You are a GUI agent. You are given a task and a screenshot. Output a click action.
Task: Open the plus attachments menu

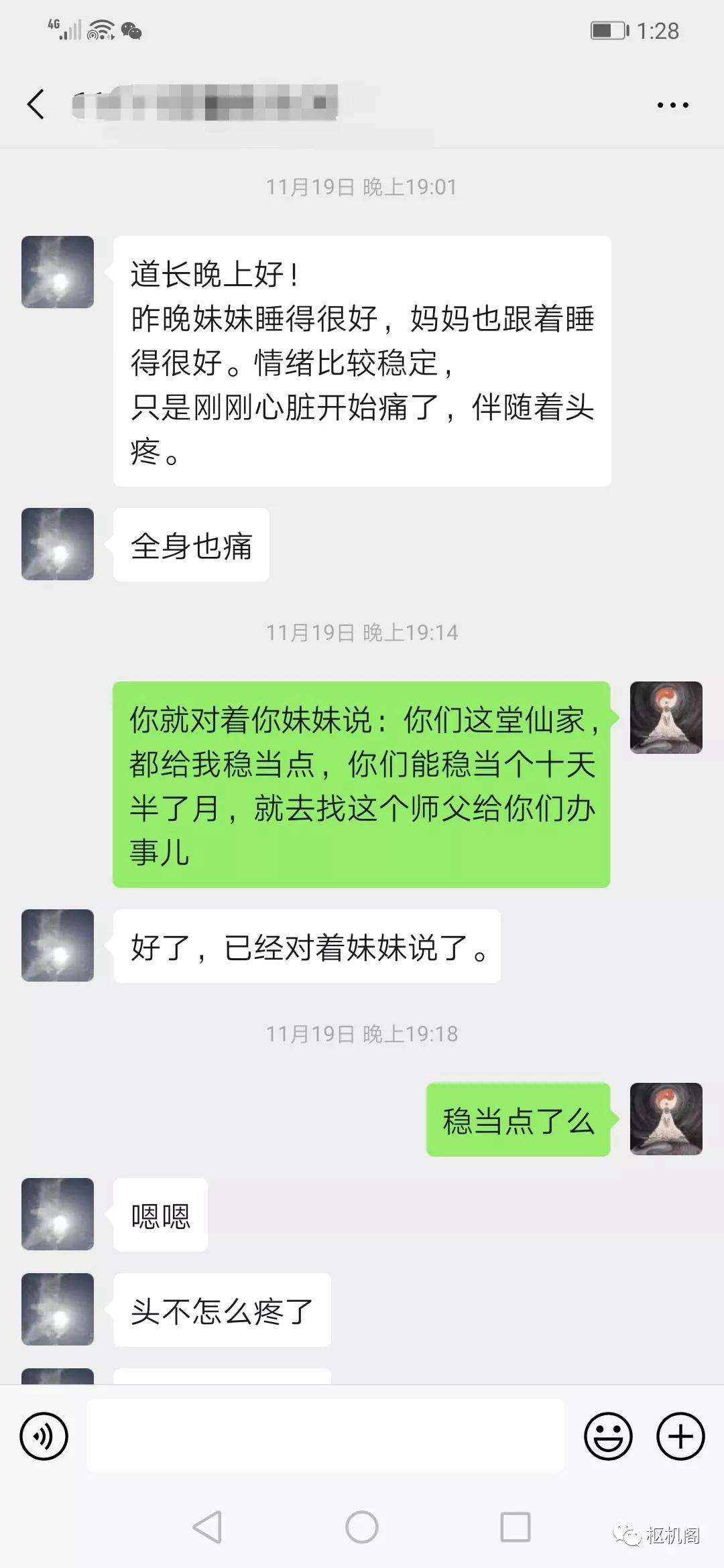(680, 1436)
